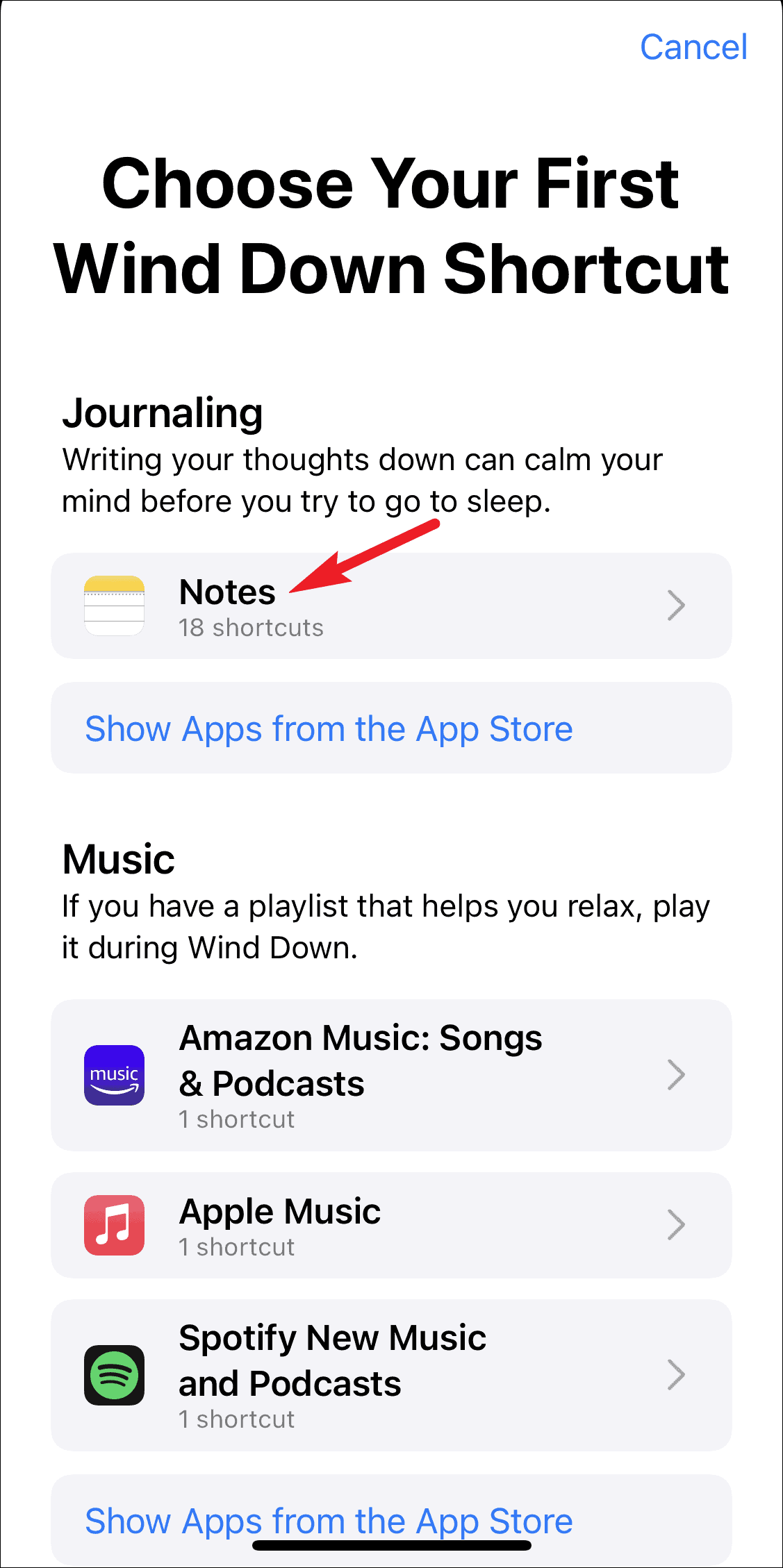Show App Store apps under Journaling
The width and height of the screenshot is (783, 1568).
click(329, 729)
